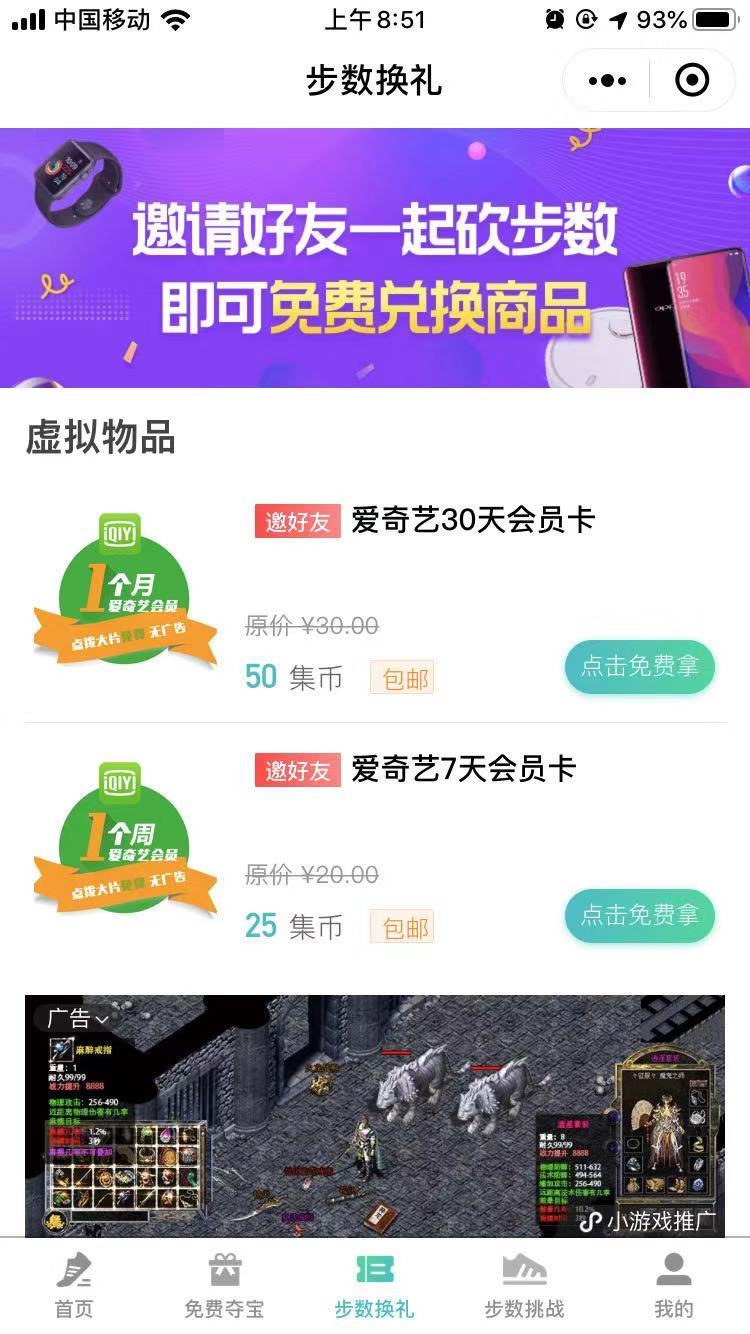The image size is (750, 1334).
Task: Open the mini program more options menu
Action: (608, 81)
